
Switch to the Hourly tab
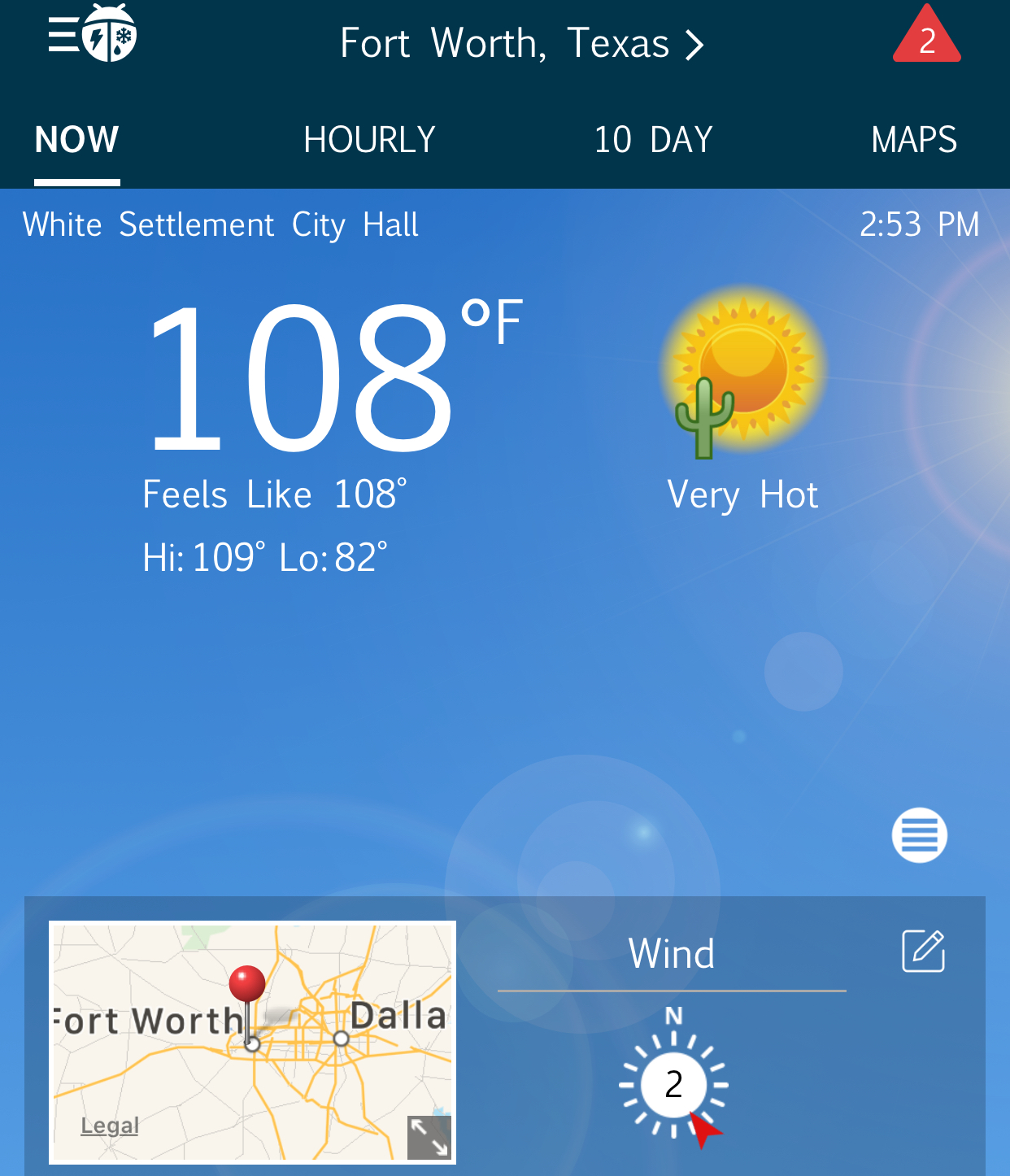(369, 140)
